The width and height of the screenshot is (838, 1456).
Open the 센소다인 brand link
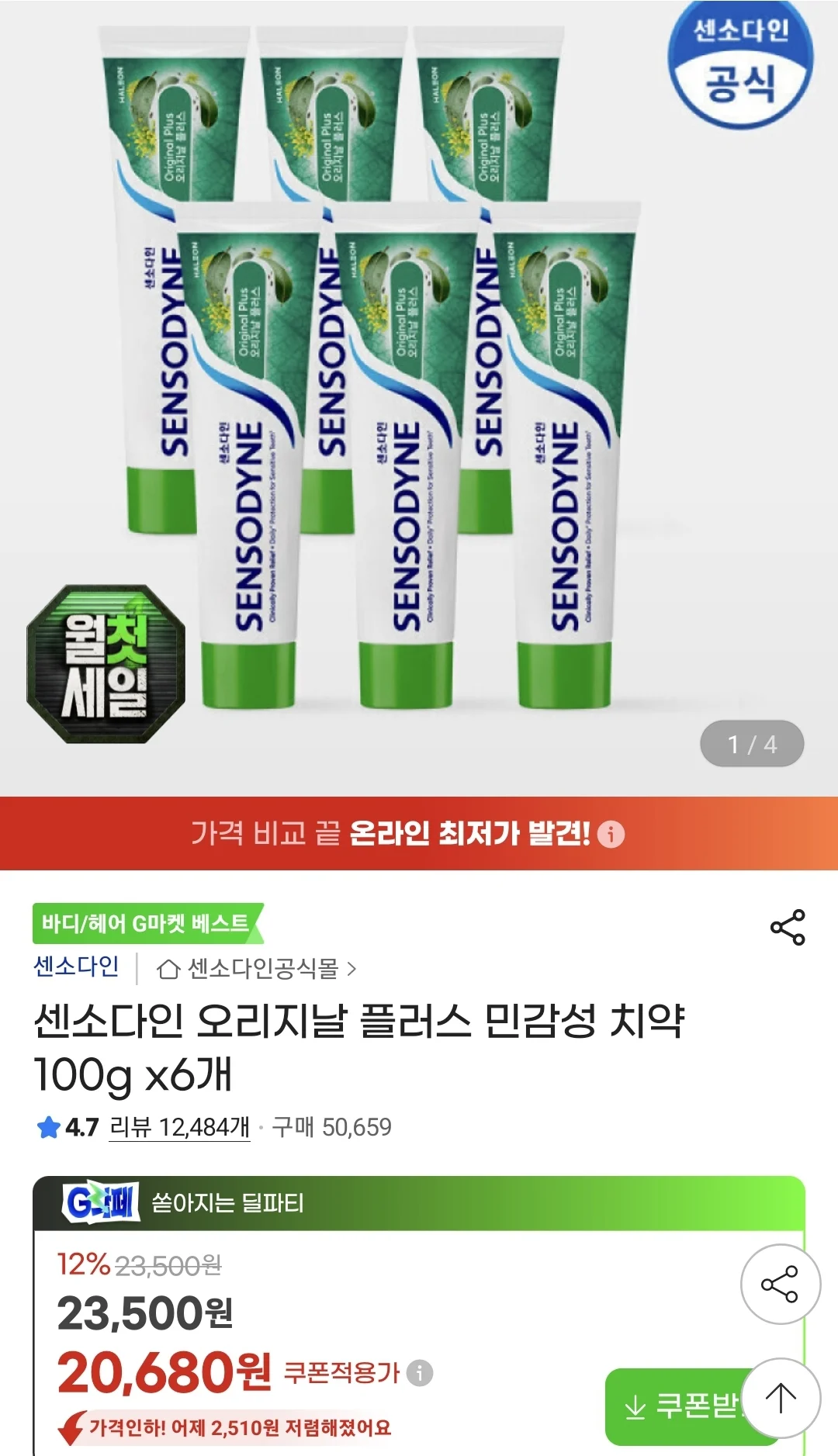click(76, 967)
